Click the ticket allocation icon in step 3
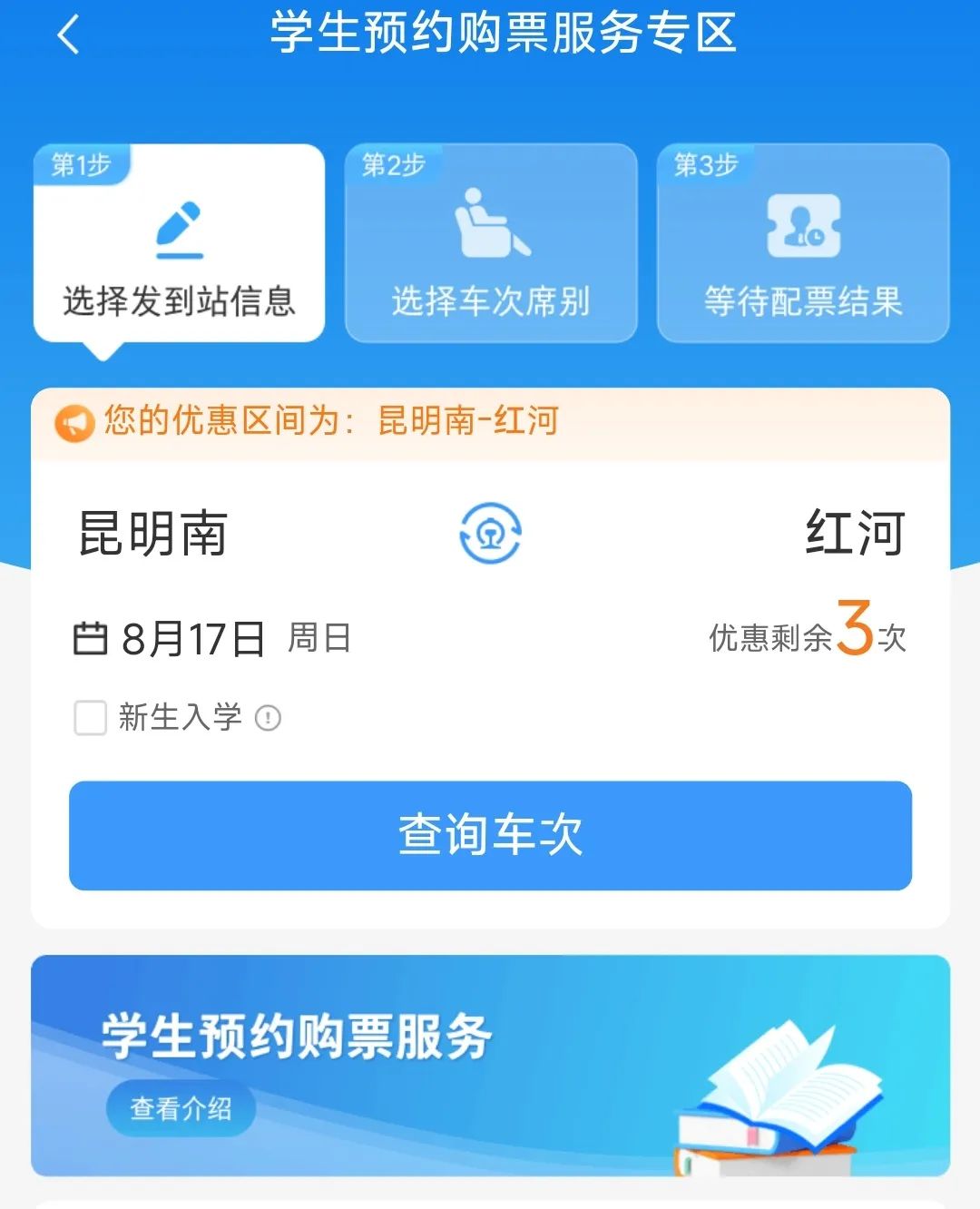Image resolution: width=980 pixels, height=1209 pixels. pyautogui.click(x=802, y=224)
